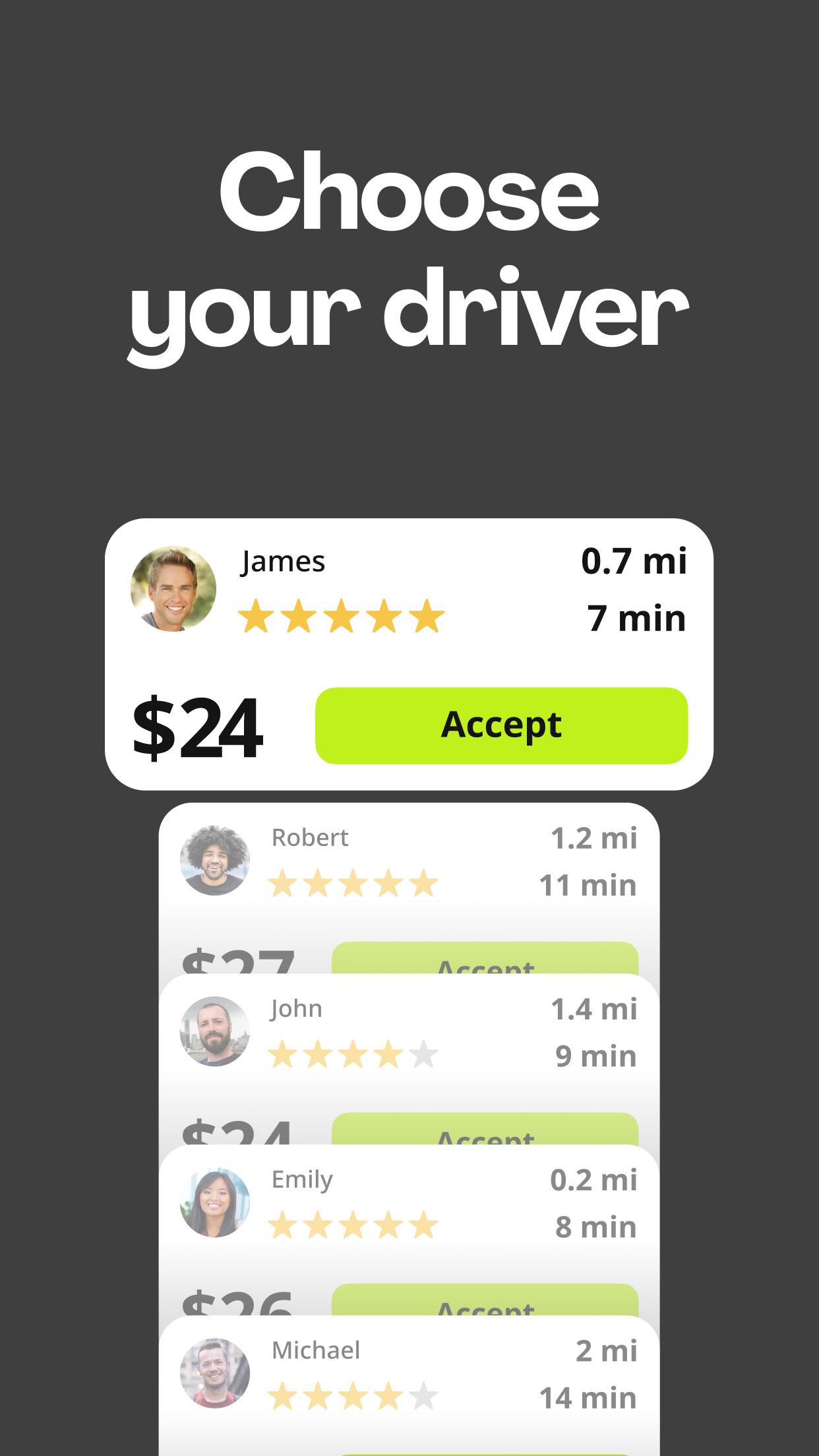Accept James's ride offer

(x=501, y=725)
